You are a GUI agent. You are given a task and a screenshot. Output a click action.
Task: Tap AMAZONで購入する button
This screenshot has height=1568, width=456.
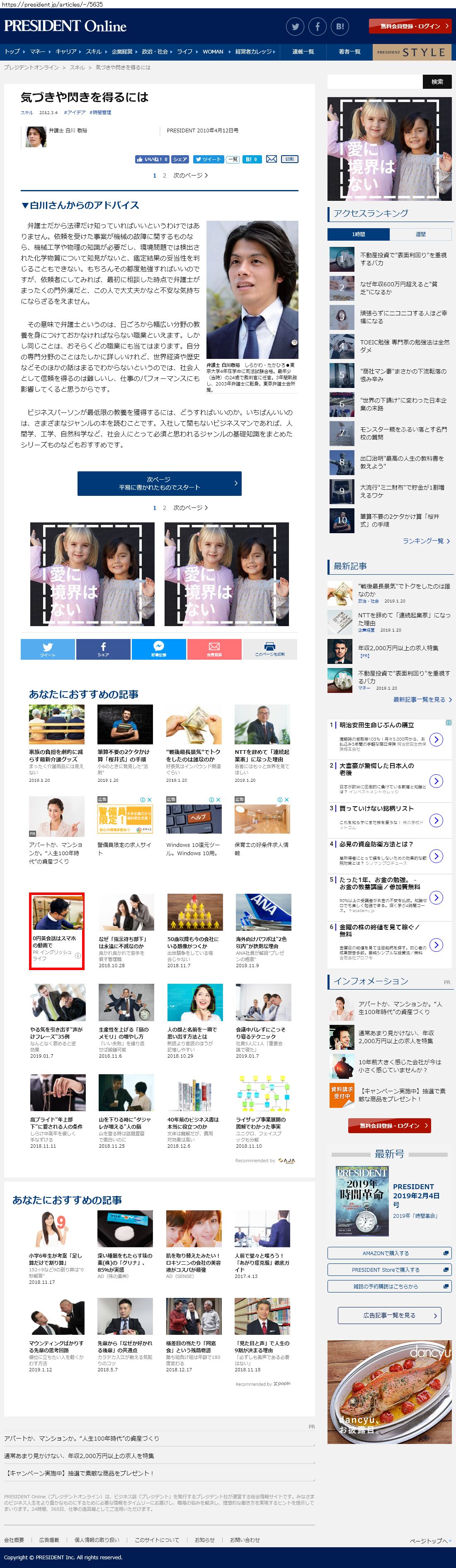point(389,1253)
